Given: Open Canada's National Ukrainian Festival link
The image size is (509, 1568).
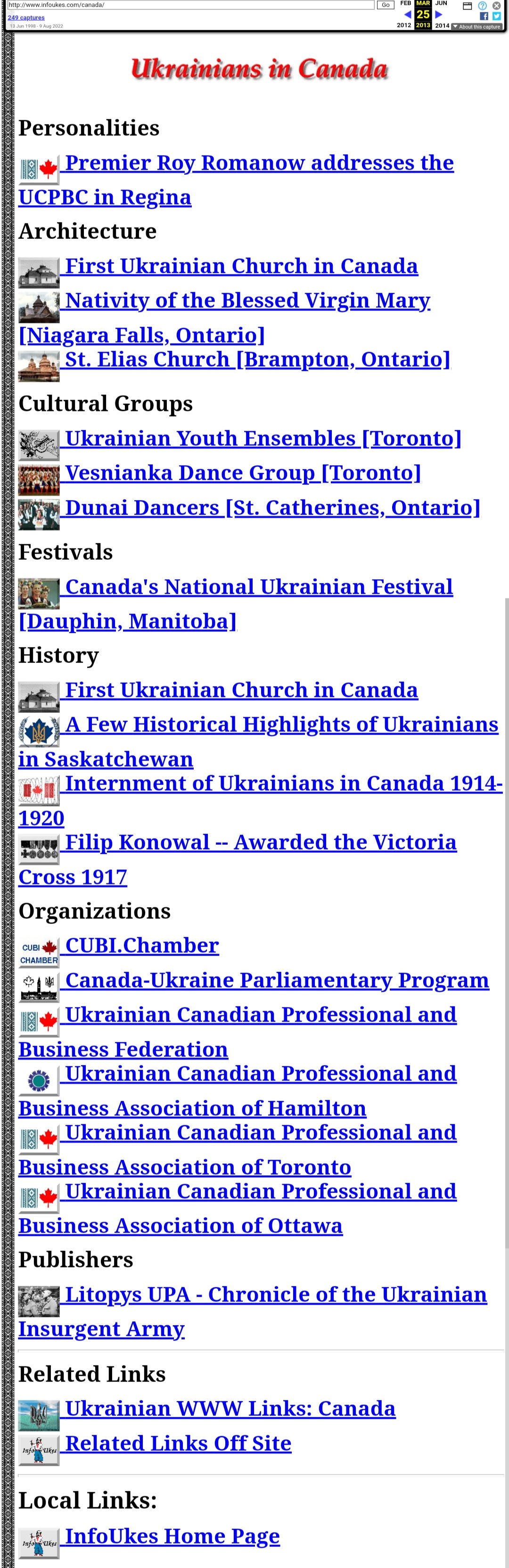Looking at the screenshot, I should pyautogui.click(x=259, y=588).
